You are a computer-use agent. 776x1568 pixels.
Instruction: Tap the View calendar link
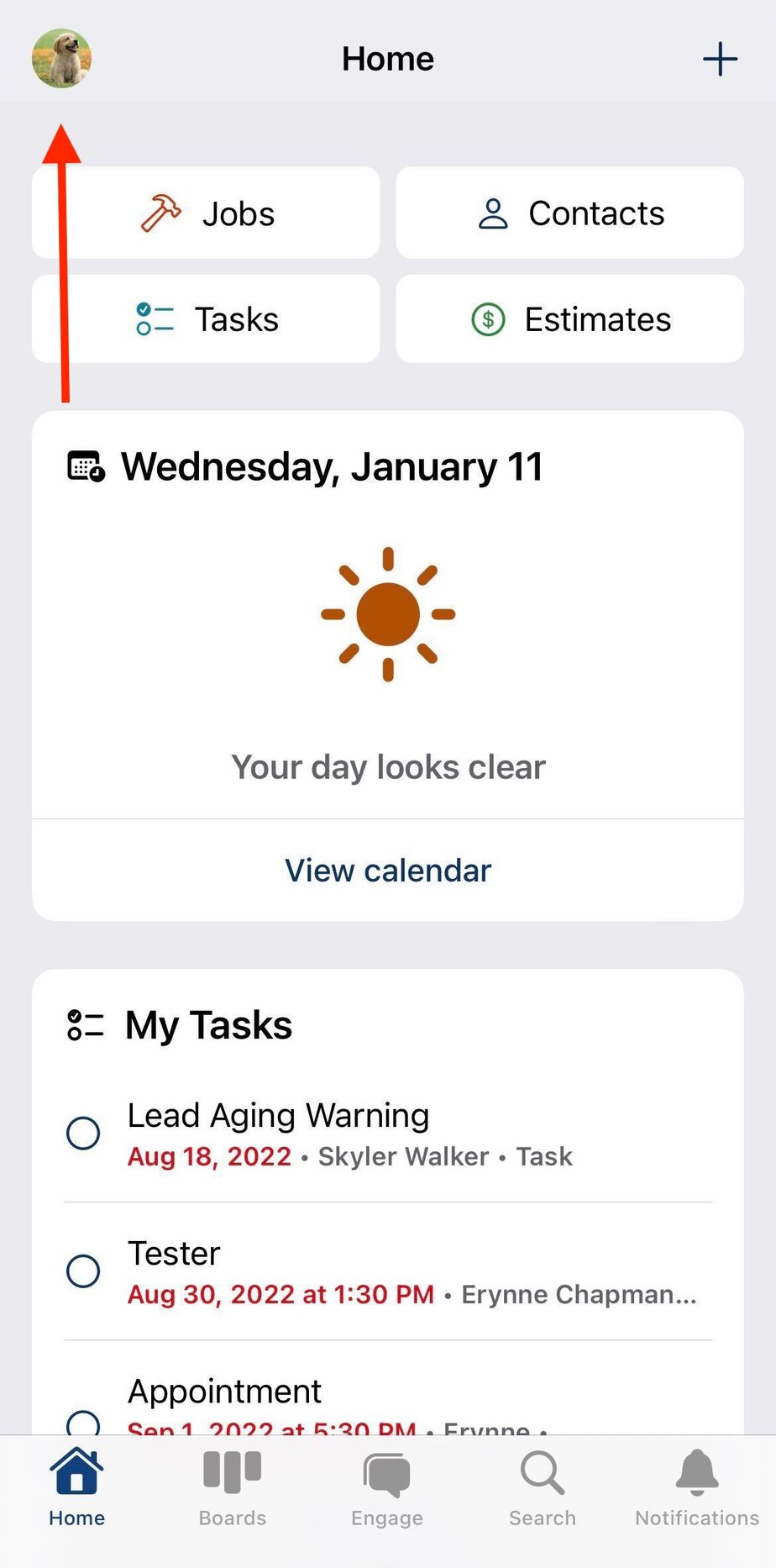pyautogui.click(x=387, y=870)
